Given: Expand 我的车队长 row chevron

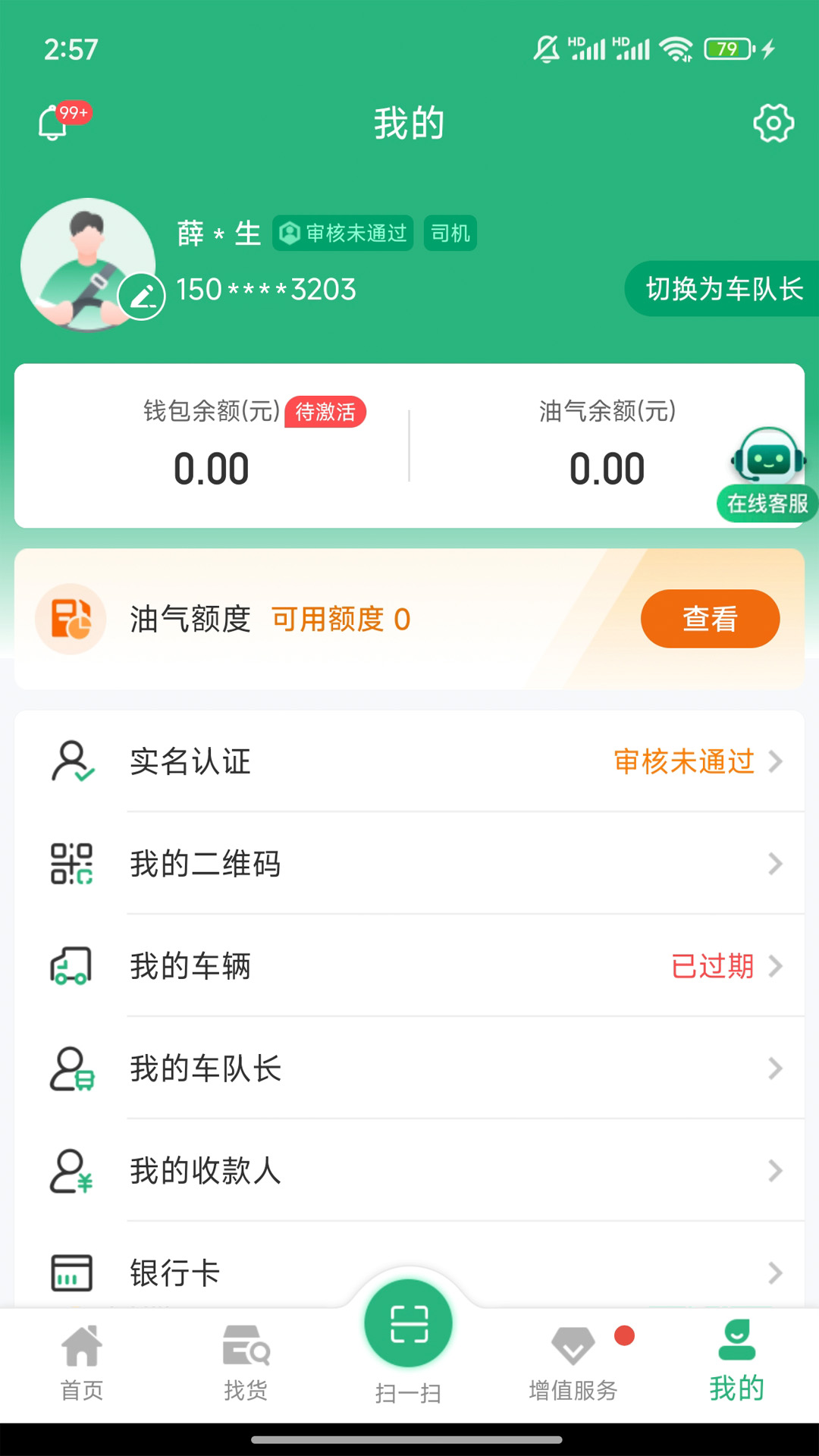Looking at the screenshot, I should coord(774,1069).
